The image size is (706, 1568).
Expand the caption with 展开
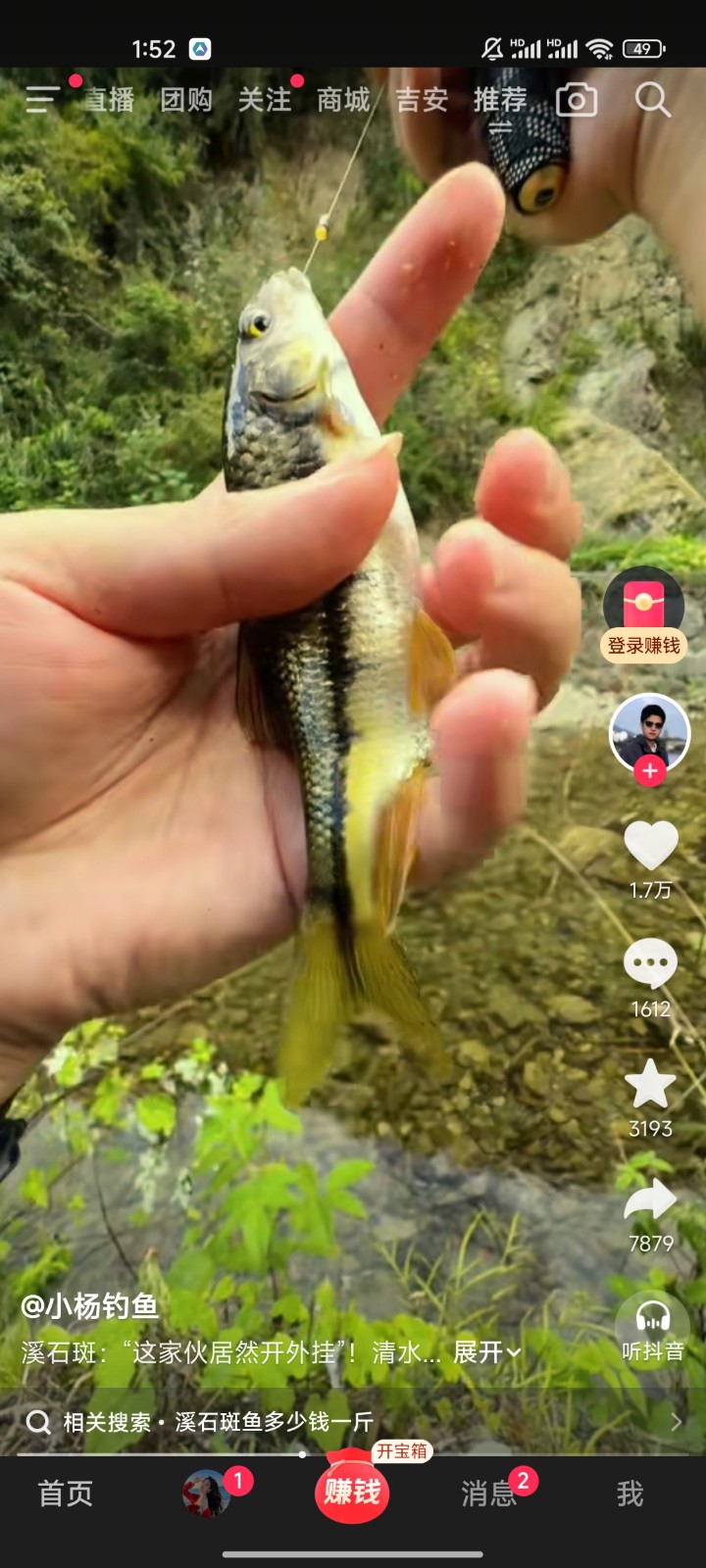point(486,1352)
